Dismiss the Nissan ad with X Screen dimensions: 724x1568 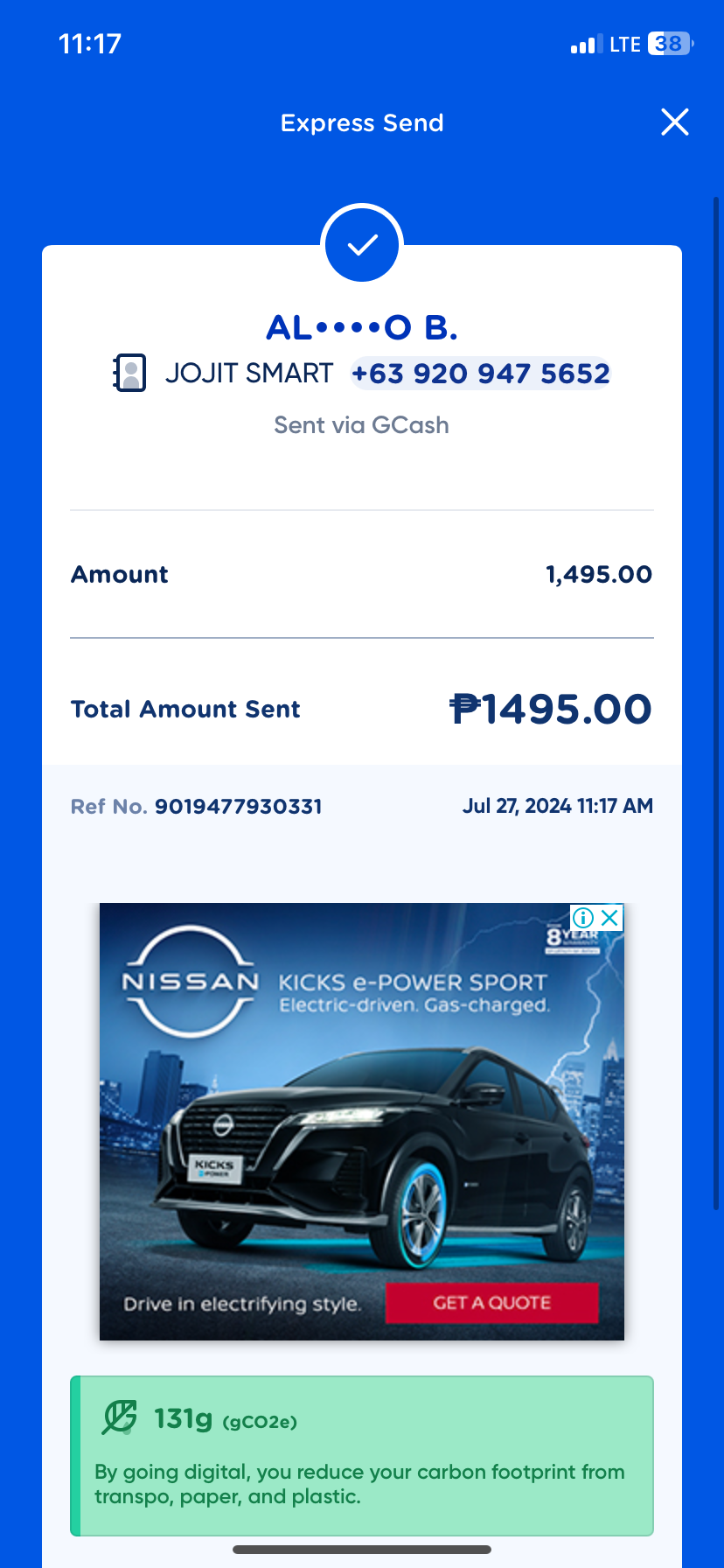click(610, 917)
